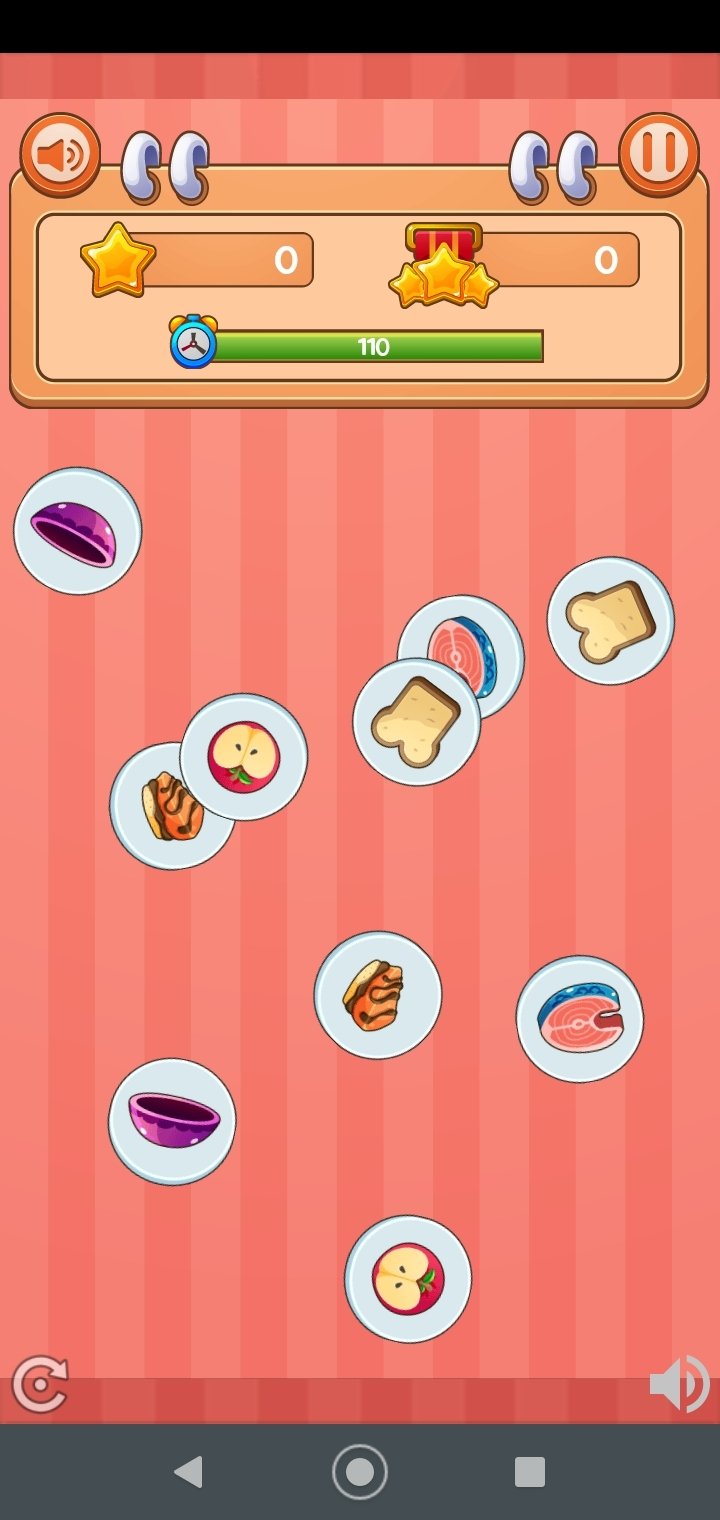Flip the purple bowl card near bottom-left
720x1520 pixels.
point(172,1123)
